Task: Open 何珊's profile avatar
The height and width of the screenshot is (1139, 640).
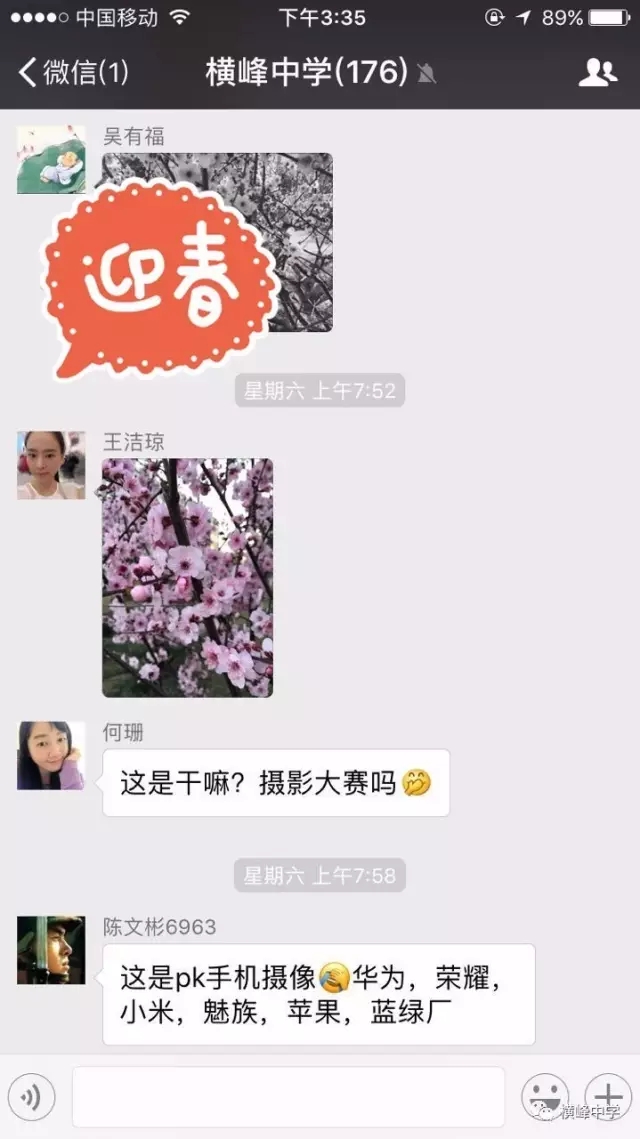Action: [x=51, y=756]
